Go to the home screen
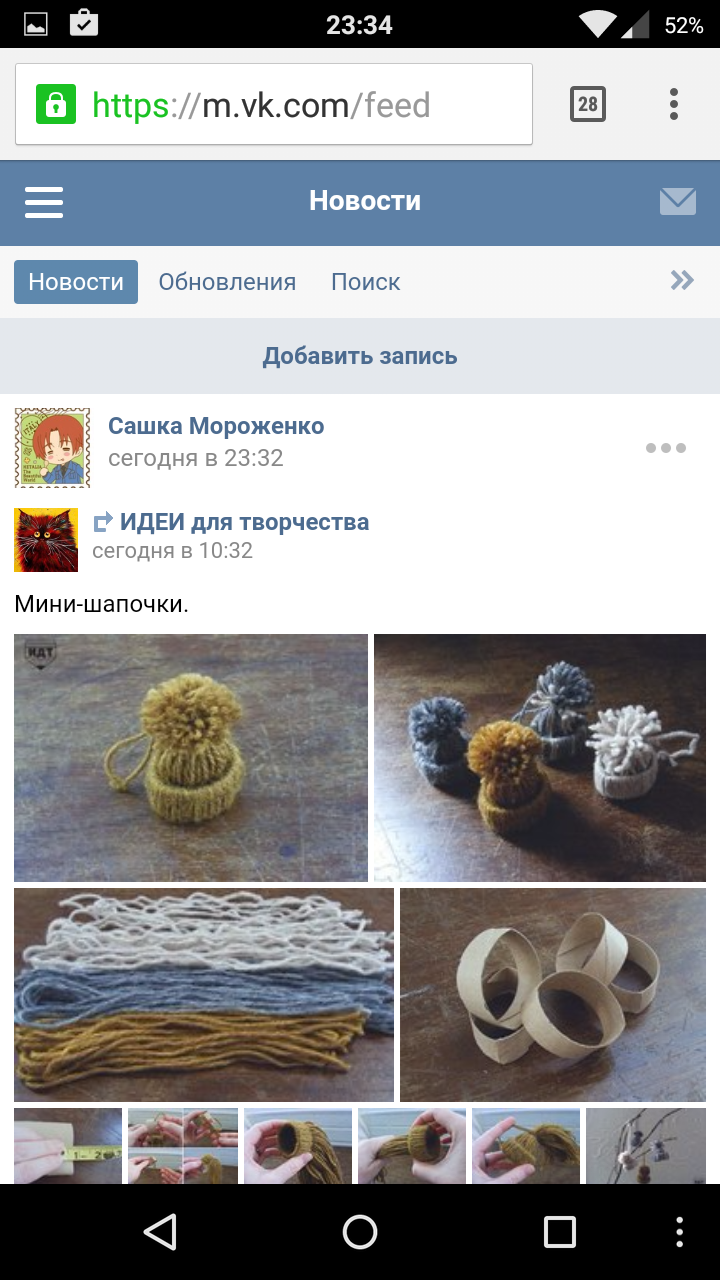720x1280 pixels. click(x=360, y=1232)
